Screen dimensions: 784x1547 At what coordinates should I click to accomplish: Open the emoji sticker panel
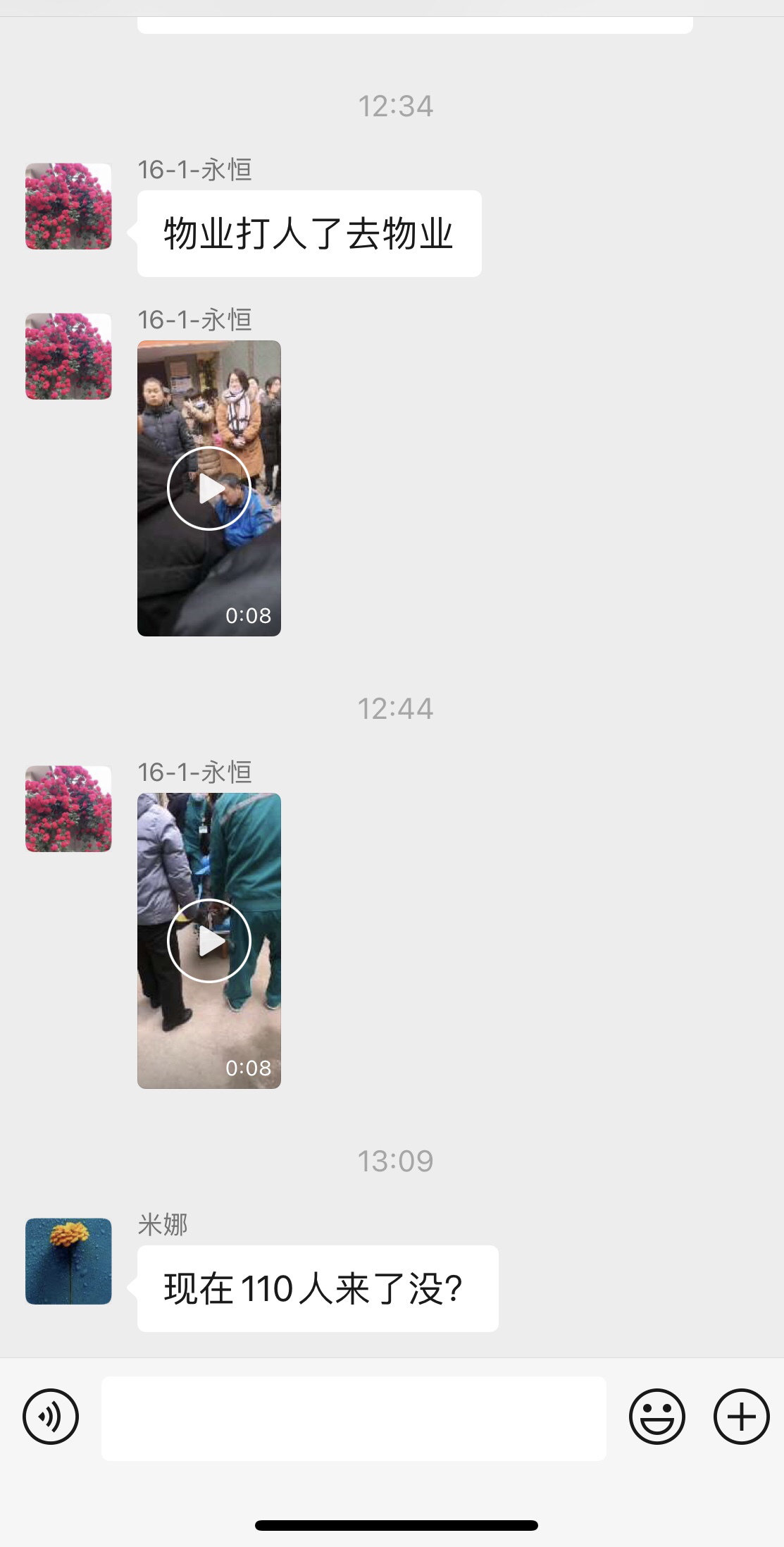(x=657, y=1417)
